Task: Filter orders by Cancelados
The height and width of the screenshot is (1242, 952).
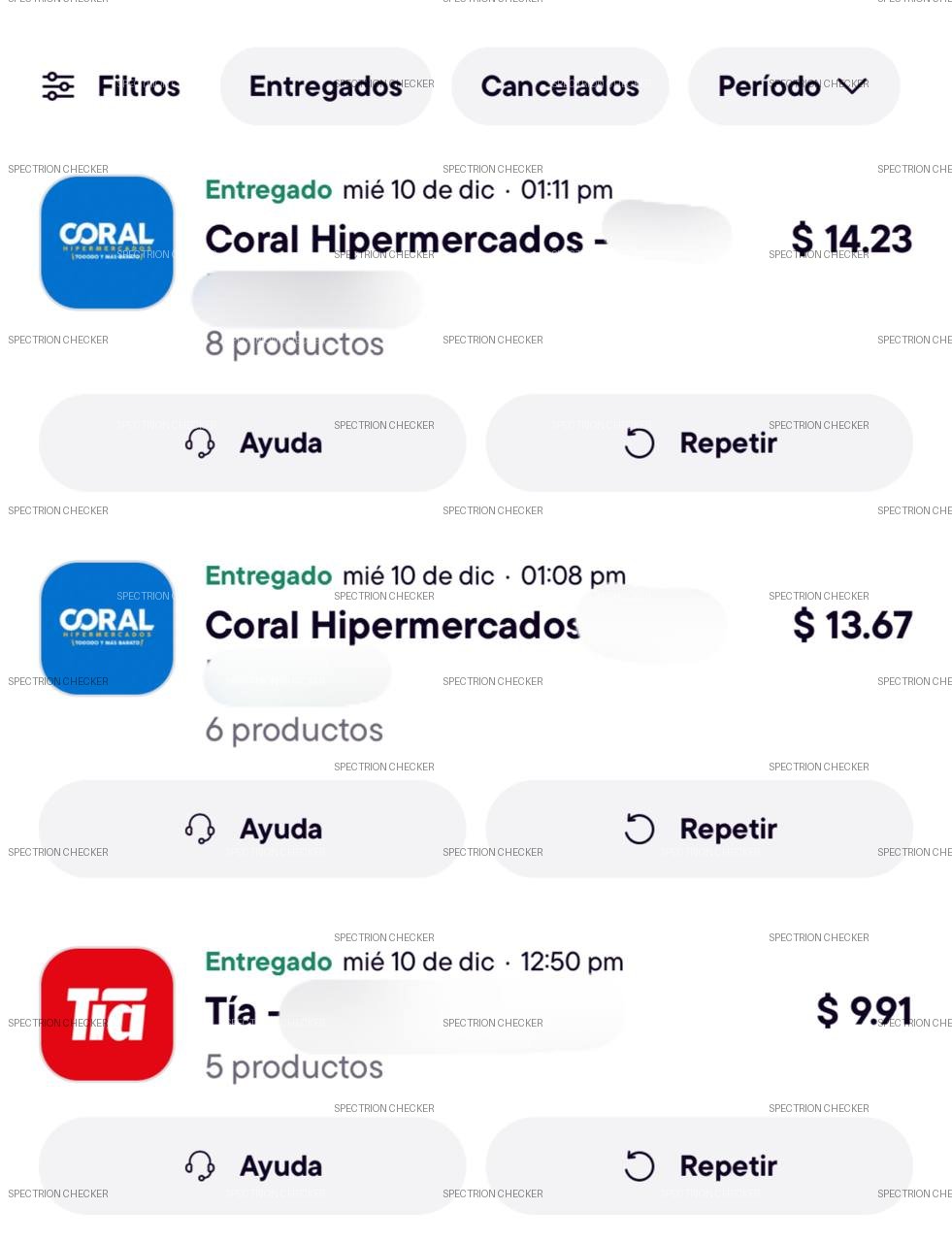Action: point(560,86)
